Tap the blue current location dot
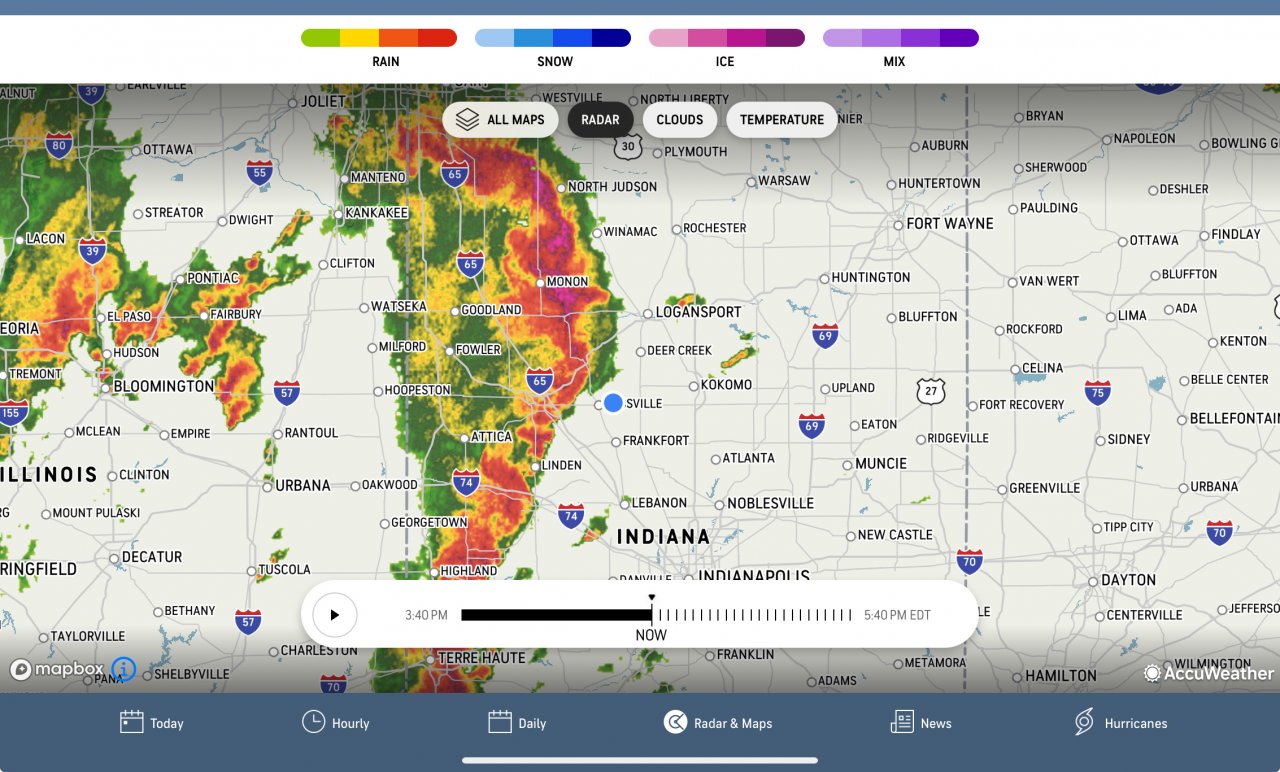The image size is (1280, 772). (613, 403)
